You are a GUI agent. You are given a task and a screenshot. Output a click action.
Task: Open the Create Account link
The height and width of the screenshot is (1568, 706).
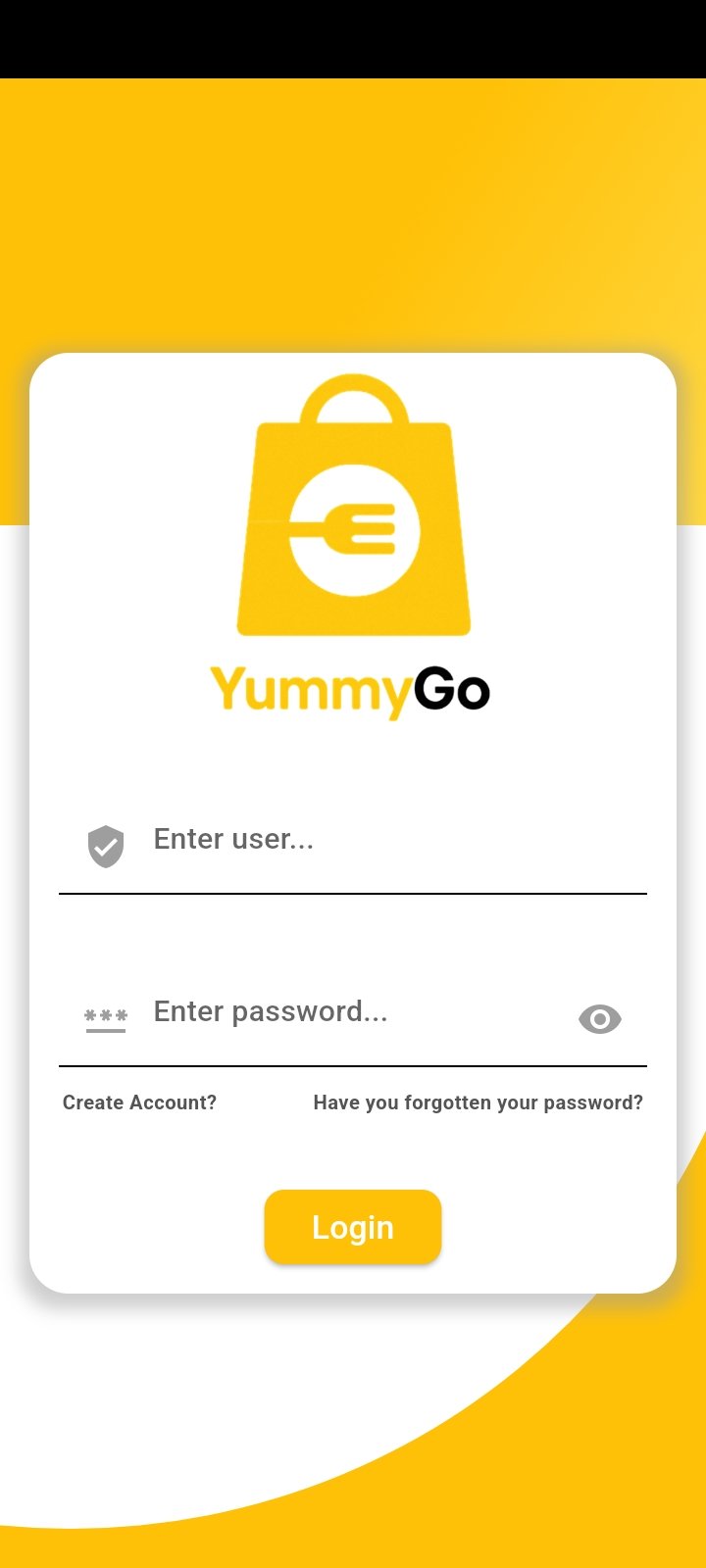139,1102
